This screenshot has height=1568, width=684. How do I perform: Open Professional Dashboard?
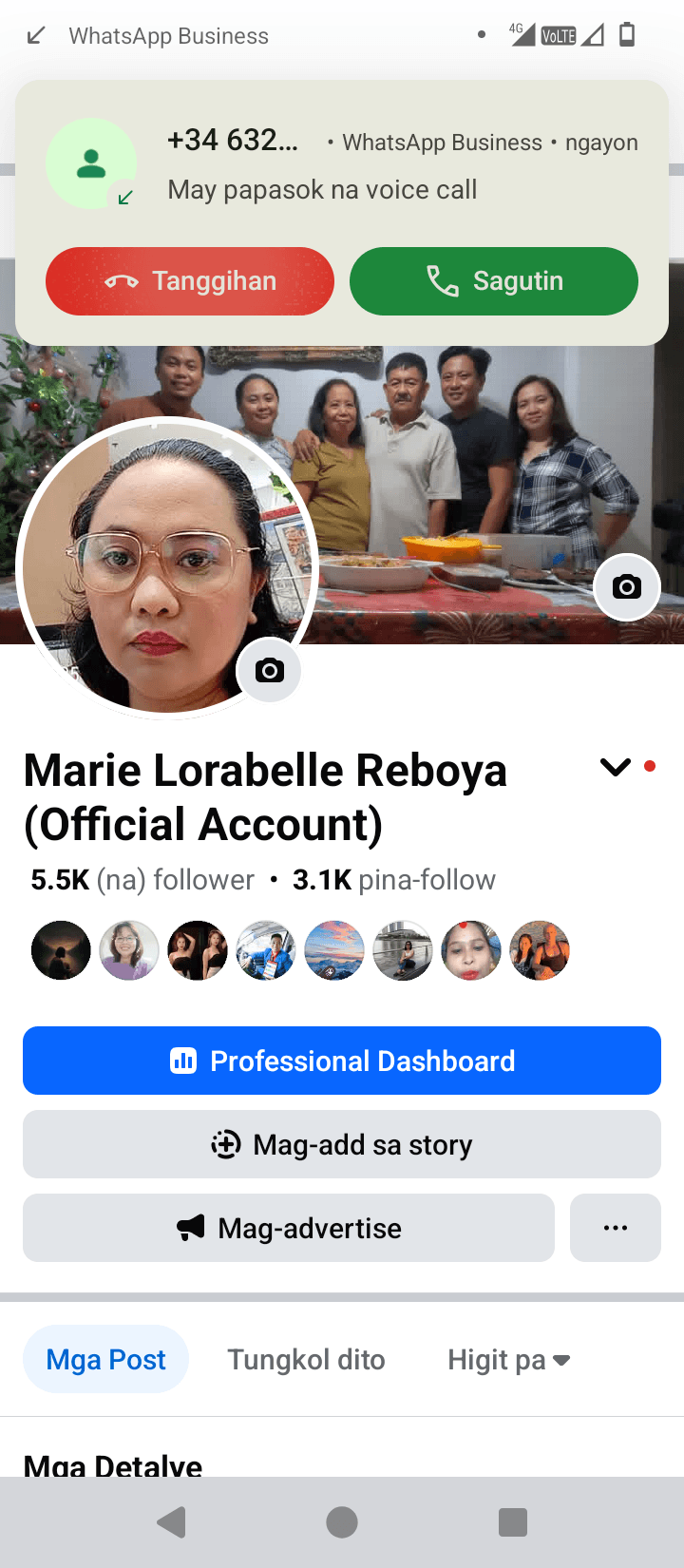(x=342, y=1061)
